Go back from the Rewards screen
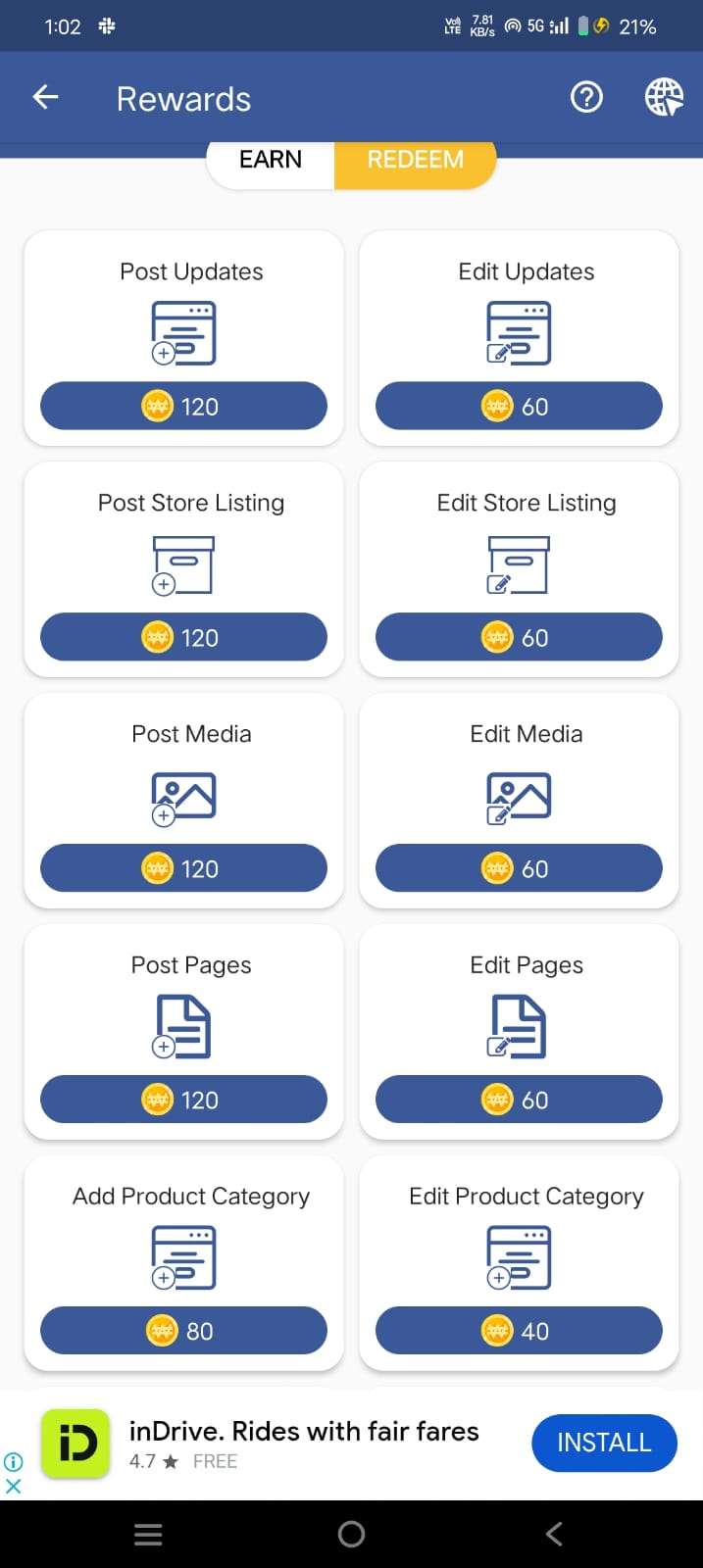The width and height of the screenshot is (703, 1568). [x=46, y=97]
